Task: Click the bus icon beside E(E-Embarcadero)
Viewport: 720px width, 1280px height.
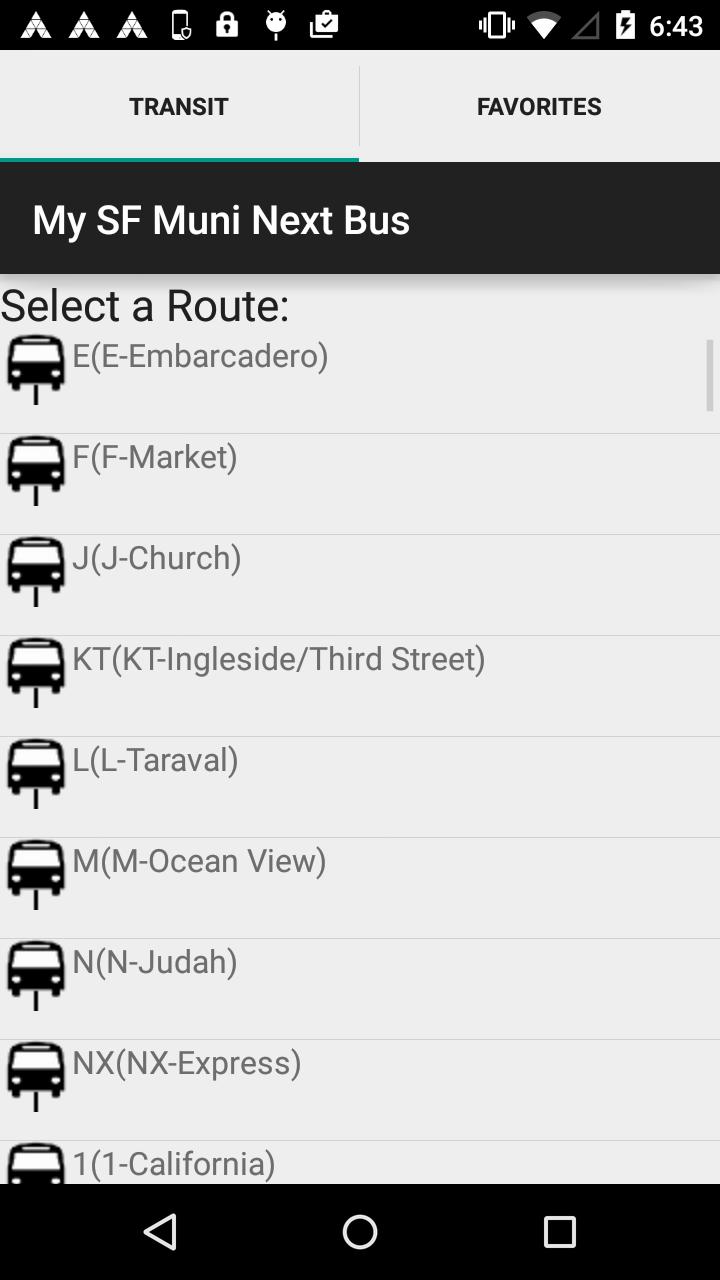Action: click(36, 366)
